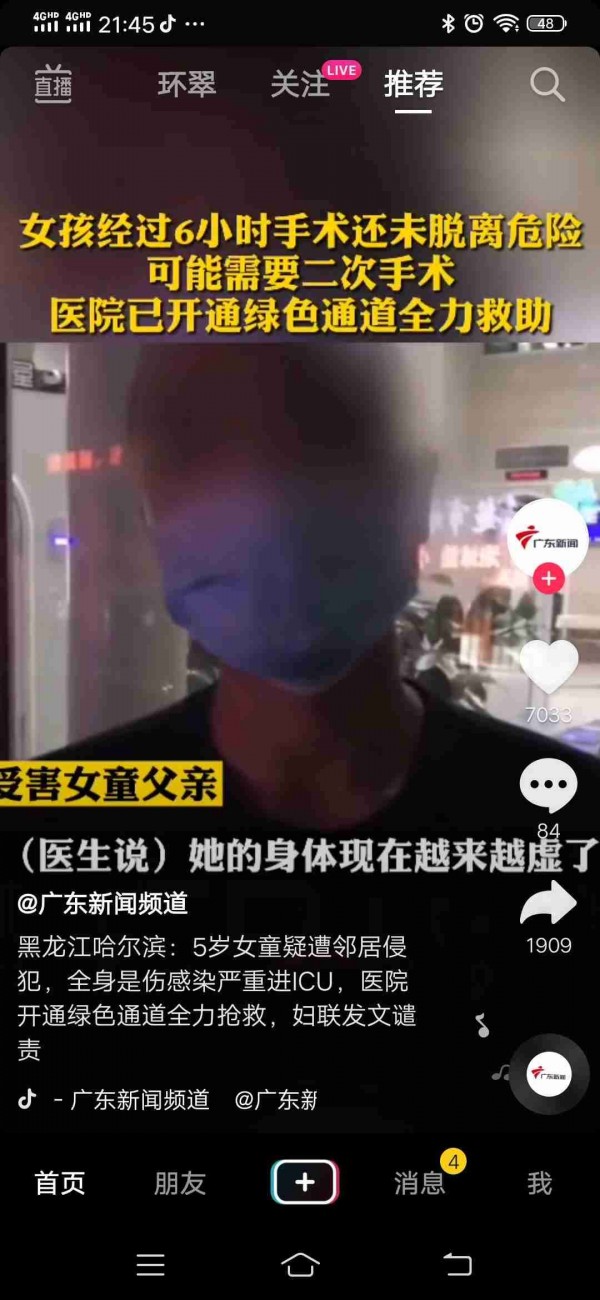The image size is (600, 1300).
Task: Share this video with arrow icon
Action: tap(548, 904)
